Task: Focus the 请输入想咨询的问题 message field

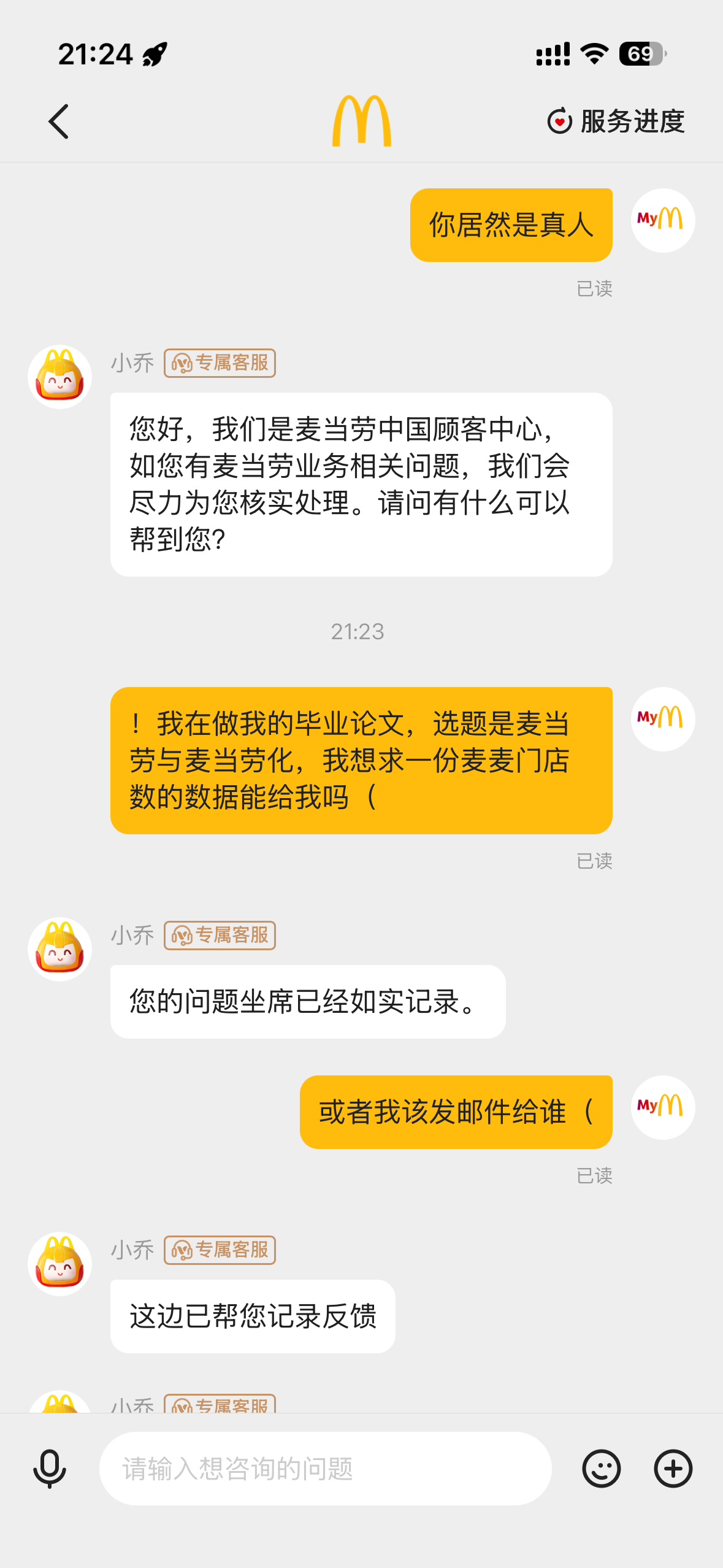Action: point(325,1469)
